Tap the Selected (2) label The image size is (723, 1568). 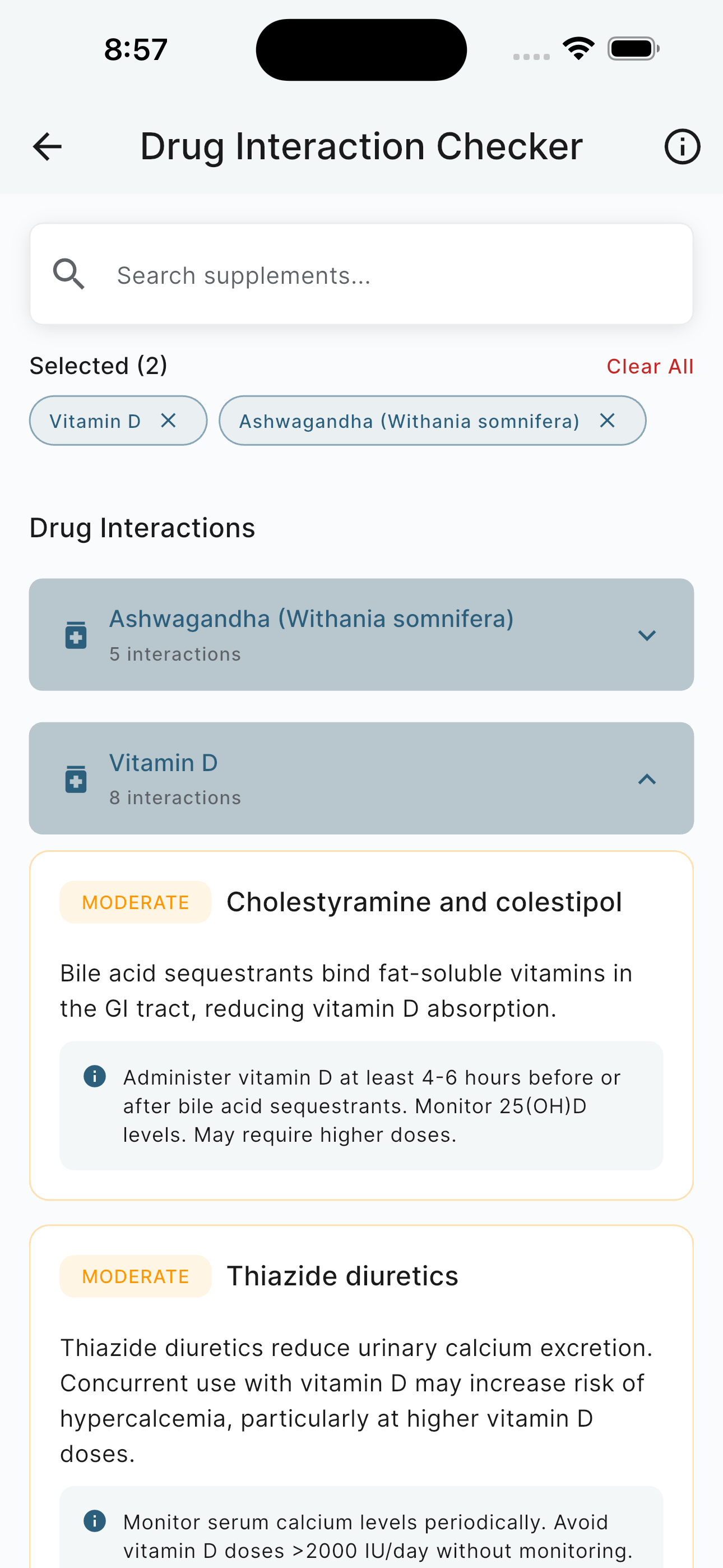click(99, 366)
